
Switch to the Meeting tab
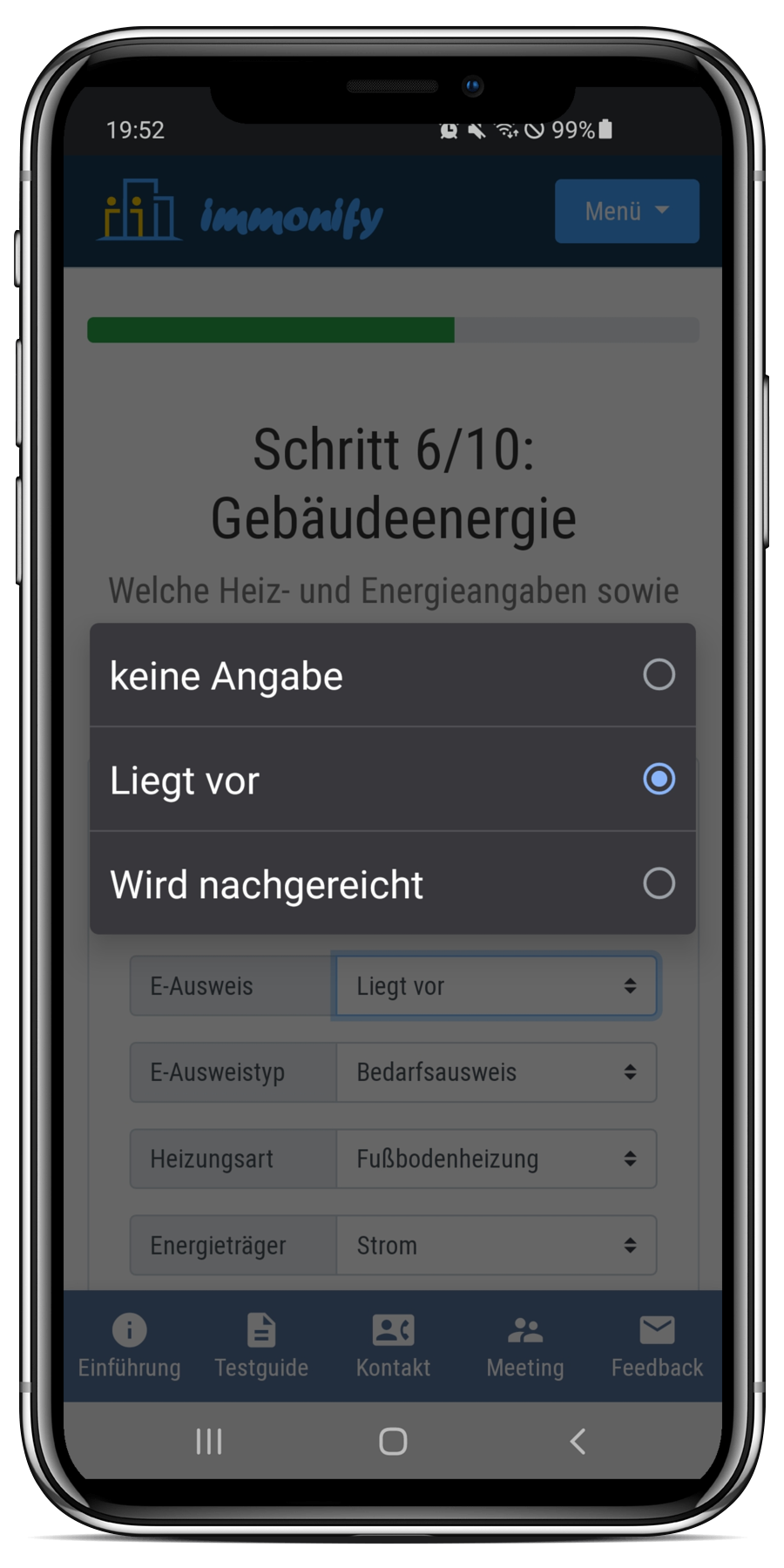click(x=524, y=1346)
